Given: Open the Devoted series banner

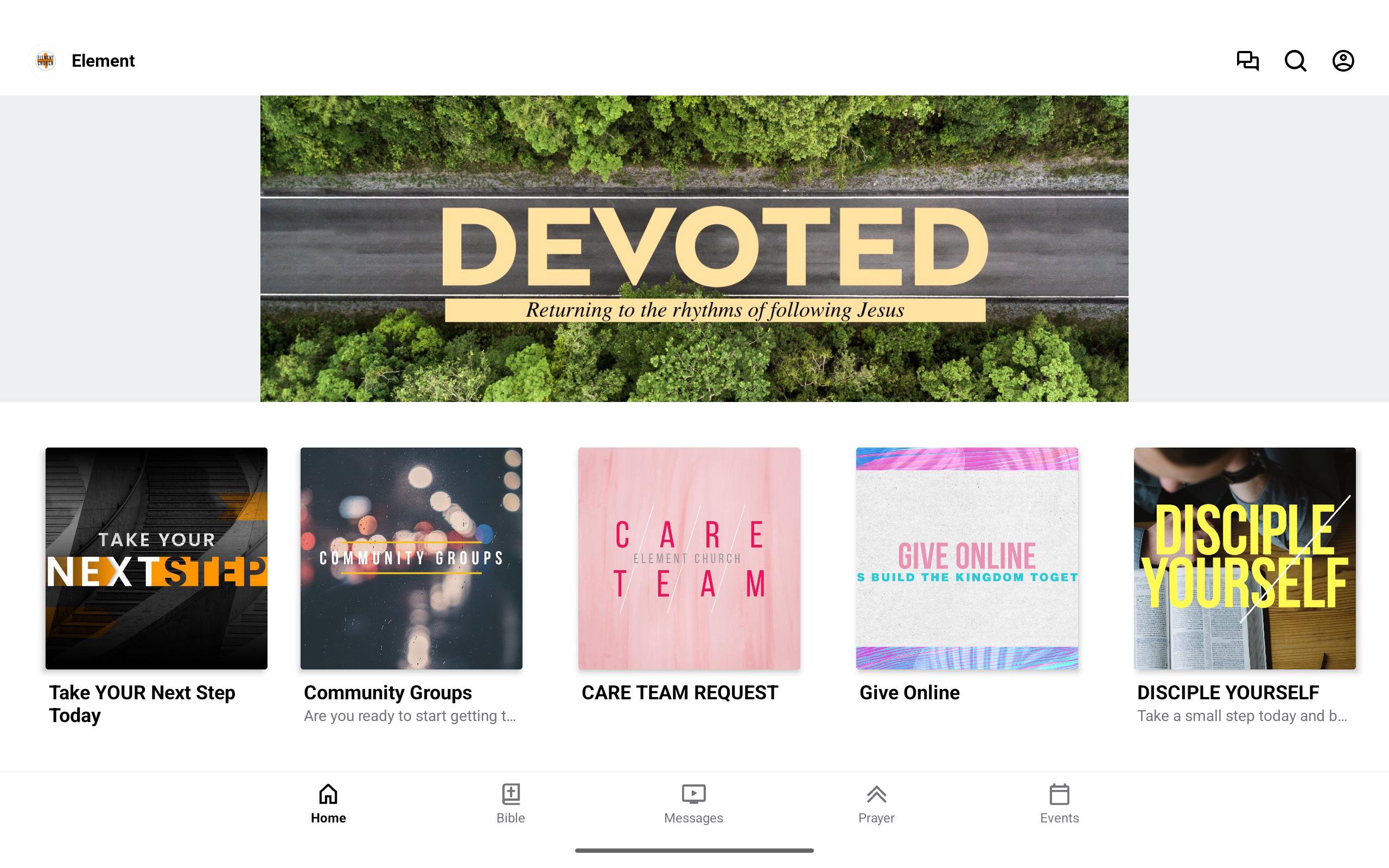Looking at the screenshot, I should [694, 248].
